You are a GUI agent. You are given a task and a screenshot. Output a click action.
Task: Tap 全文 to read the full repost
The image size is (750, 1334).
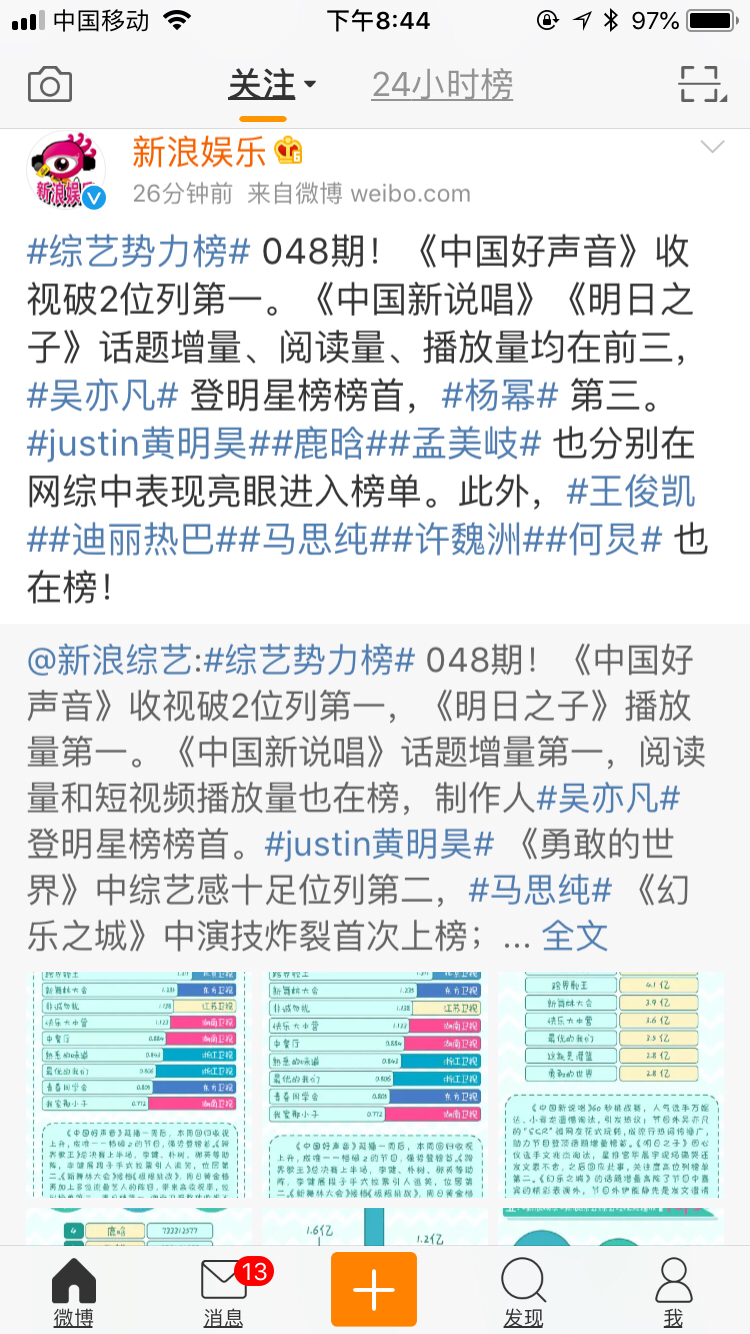(x=574, y=935)
